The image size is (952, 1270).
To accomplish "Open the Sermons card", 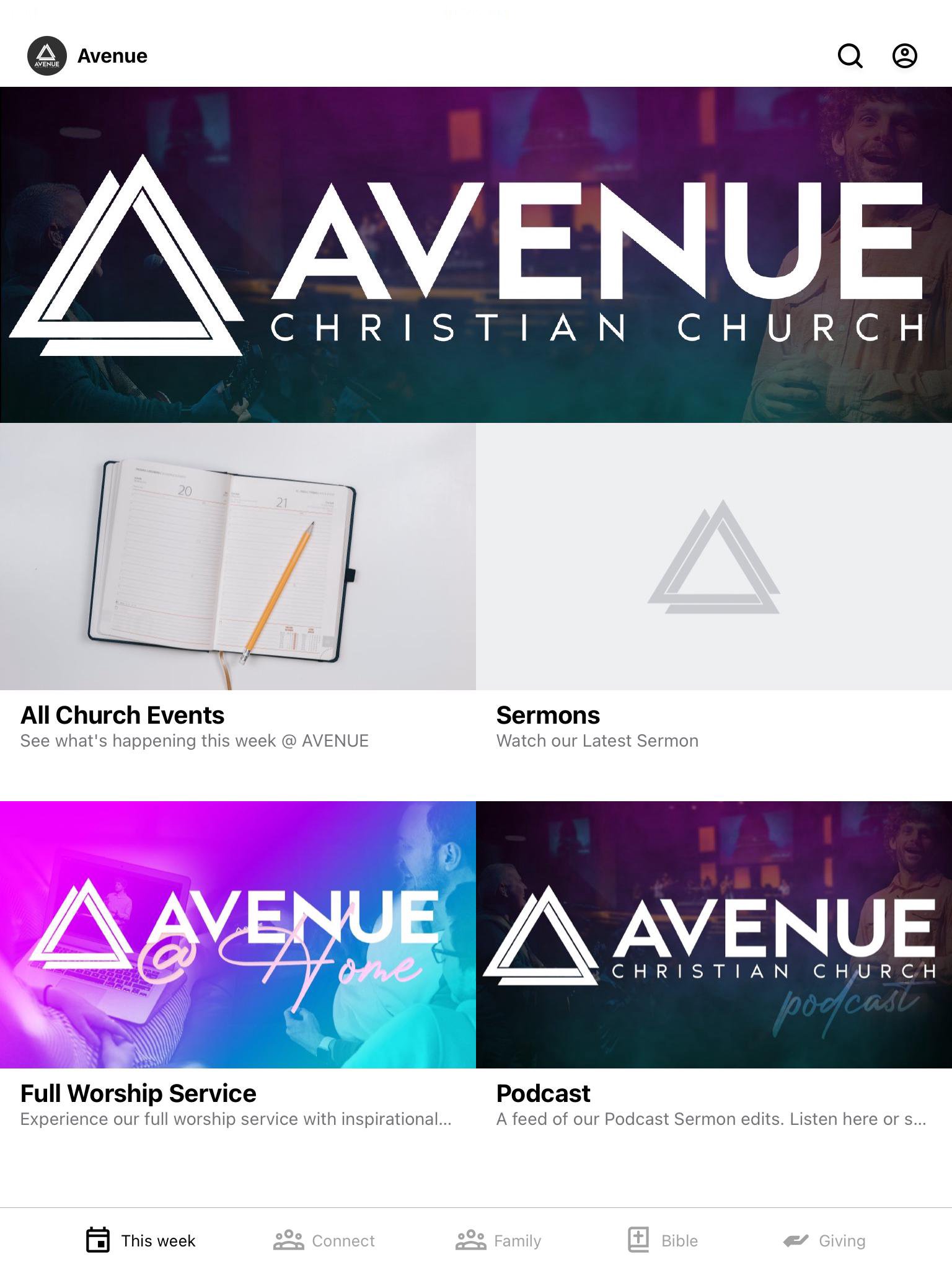I will pyautogui.click(x=714, y=589).
